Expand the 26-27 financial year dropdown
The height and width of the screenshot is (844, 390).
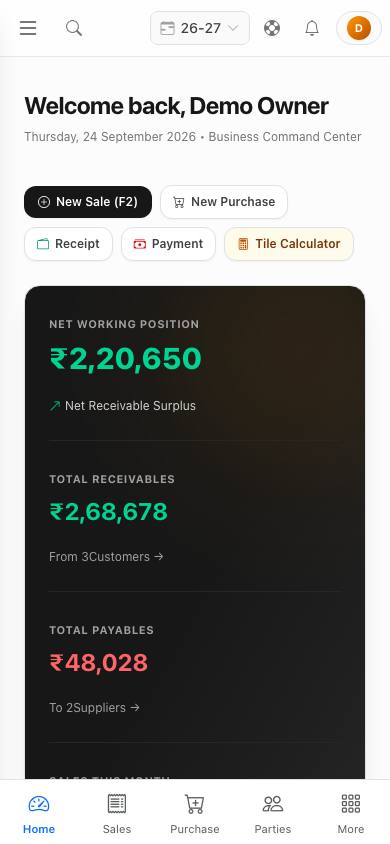click(200, 28)
